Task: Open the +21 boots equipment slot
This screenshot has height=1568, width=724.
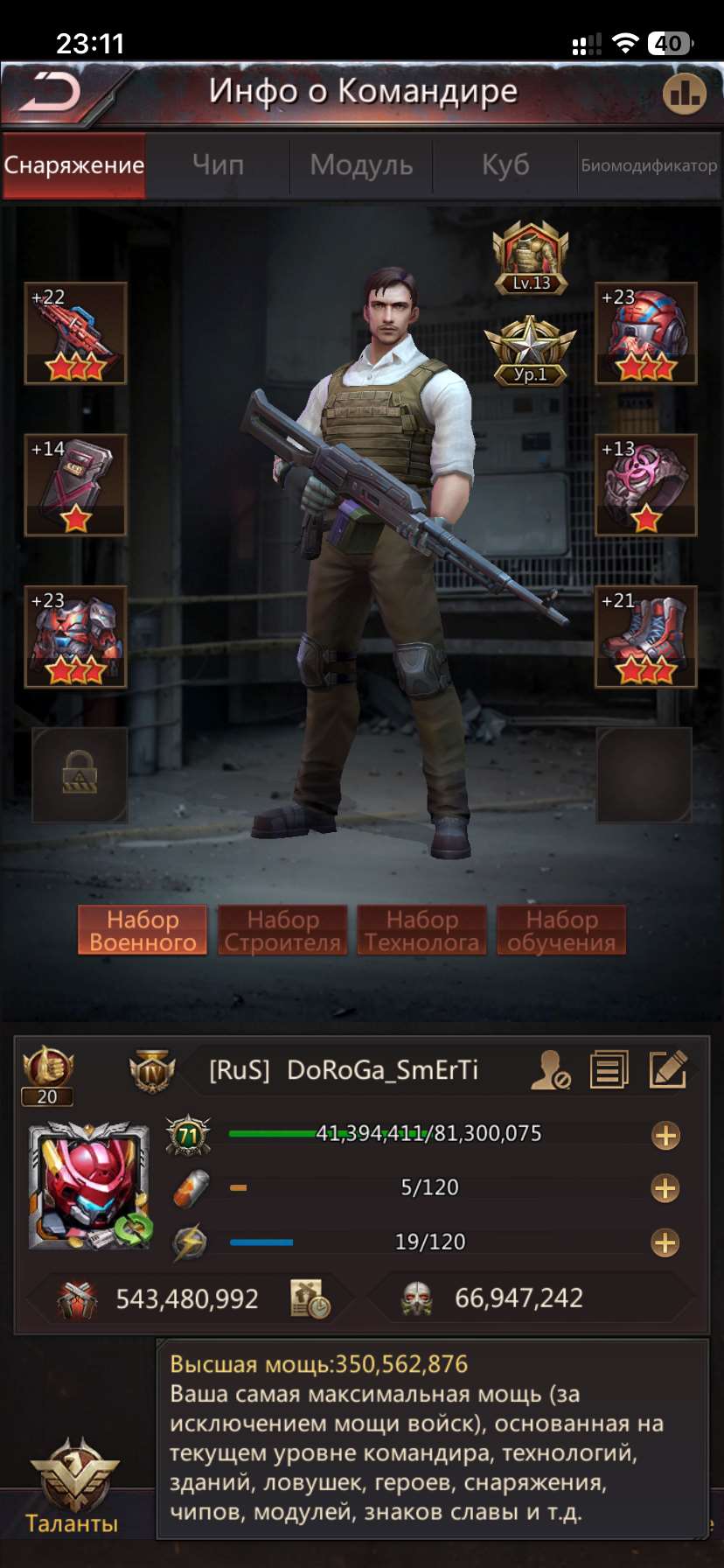Action: [646, 637]
